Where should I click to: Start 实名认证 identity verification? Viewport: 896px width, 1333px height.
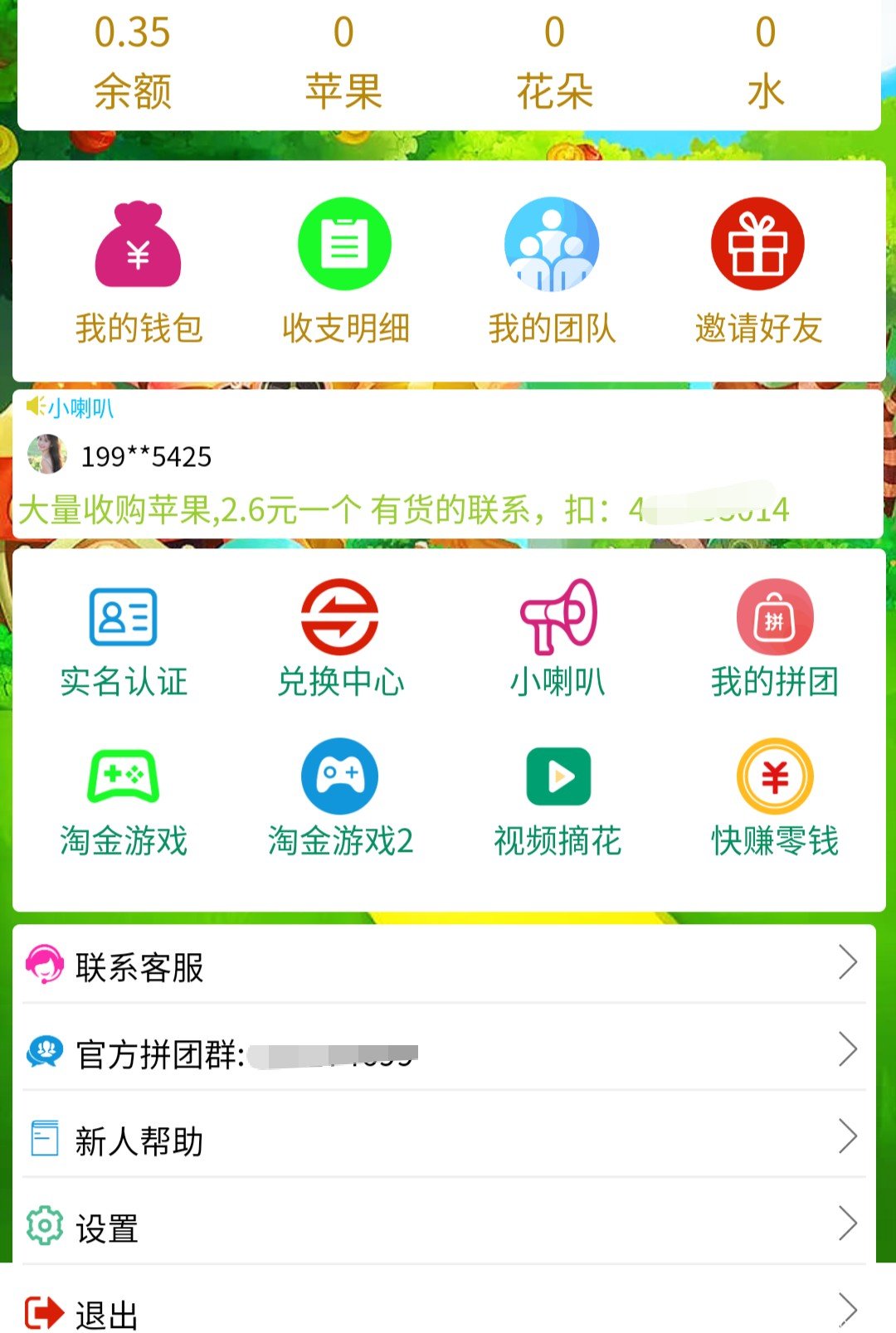(124, 640)
